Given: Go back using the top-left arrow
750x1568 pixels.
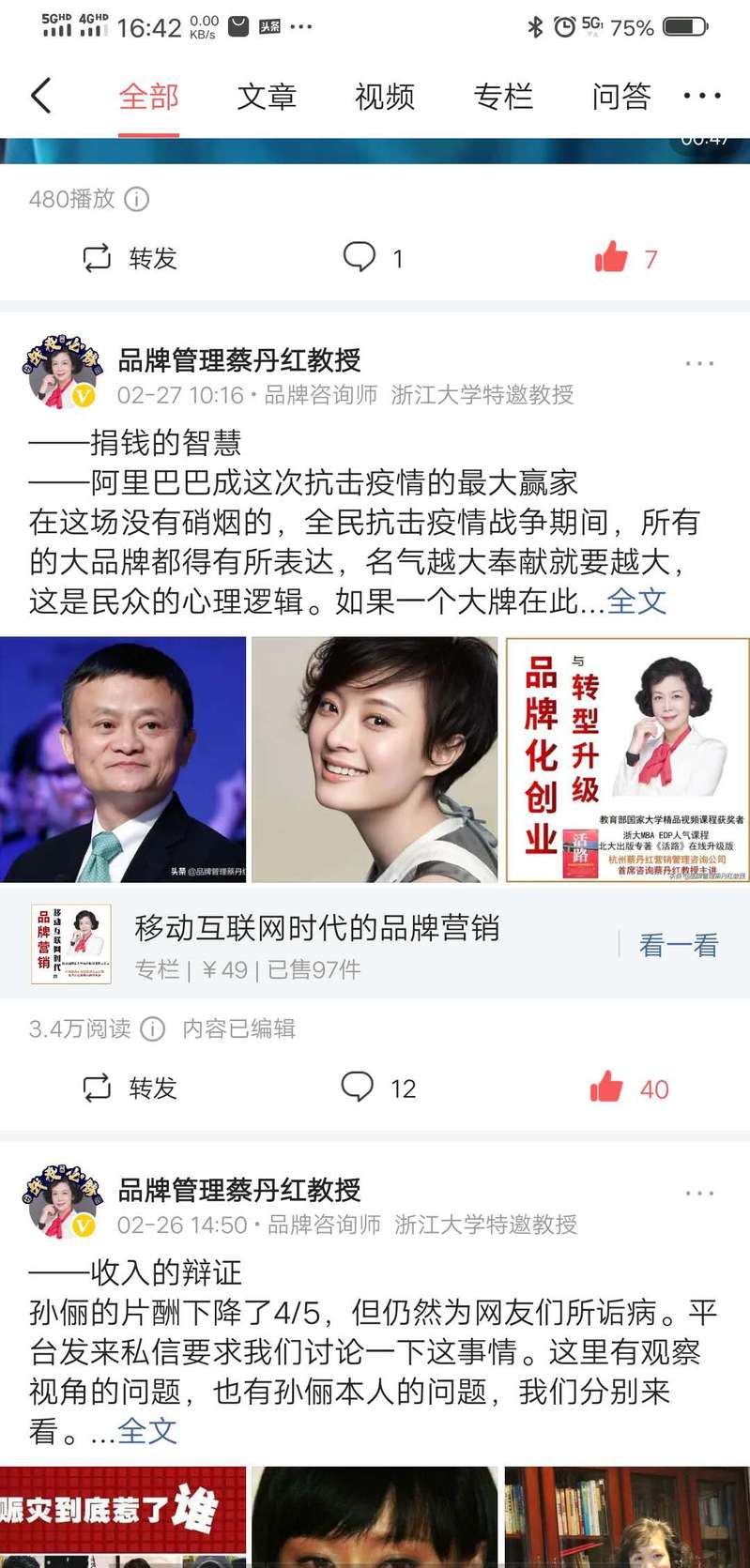Looking at the screenshot, I should [x=40, y=96].
